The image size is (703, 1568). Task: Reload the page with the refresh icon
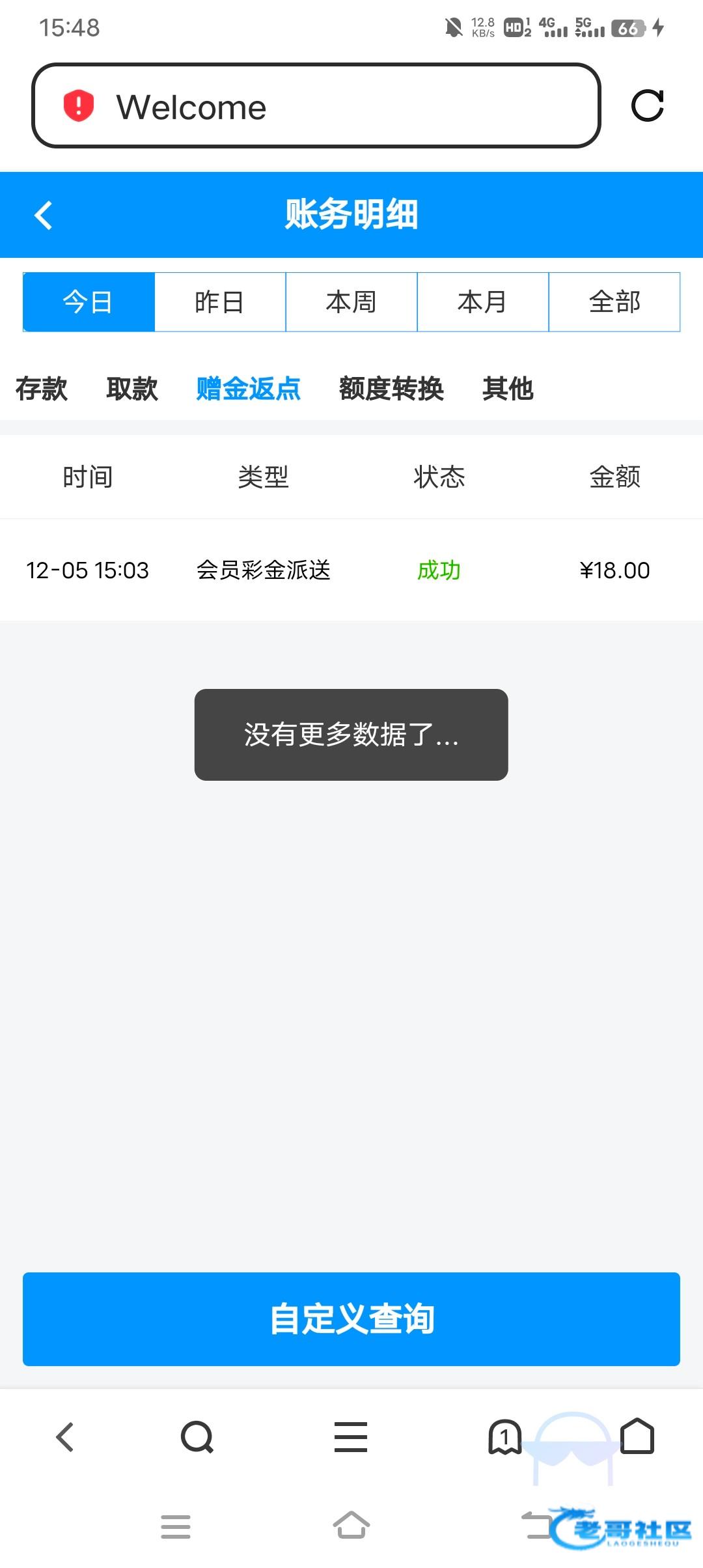pos(647,105)
